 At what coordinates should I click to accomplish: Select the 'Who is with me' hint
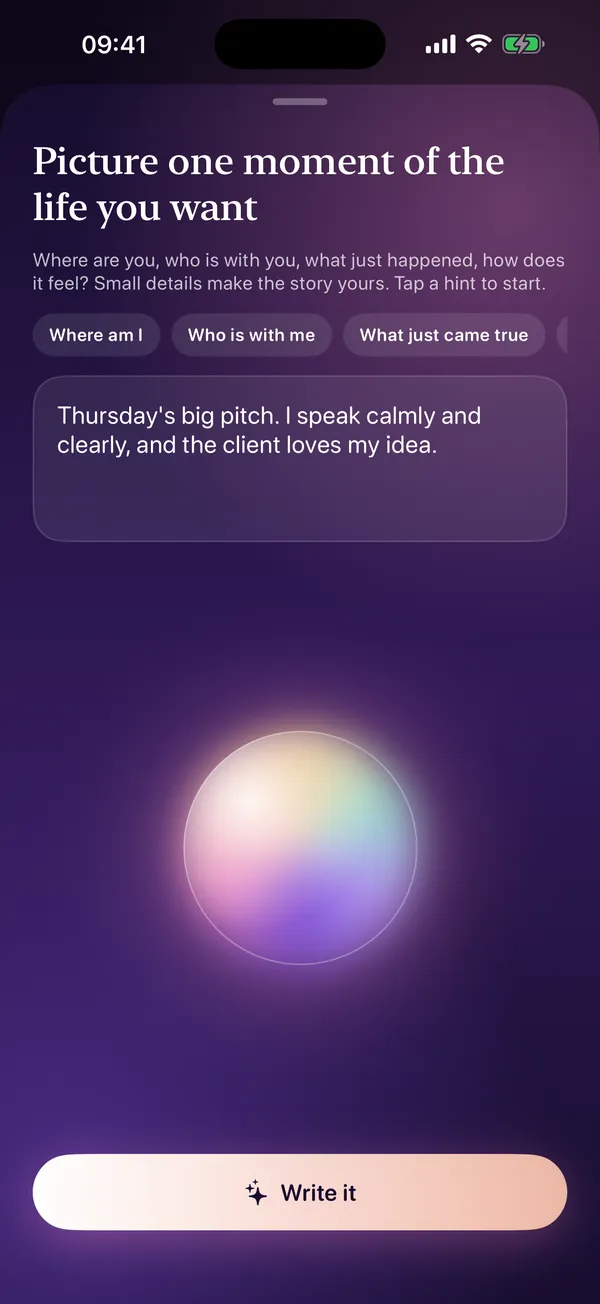[251, 335]
